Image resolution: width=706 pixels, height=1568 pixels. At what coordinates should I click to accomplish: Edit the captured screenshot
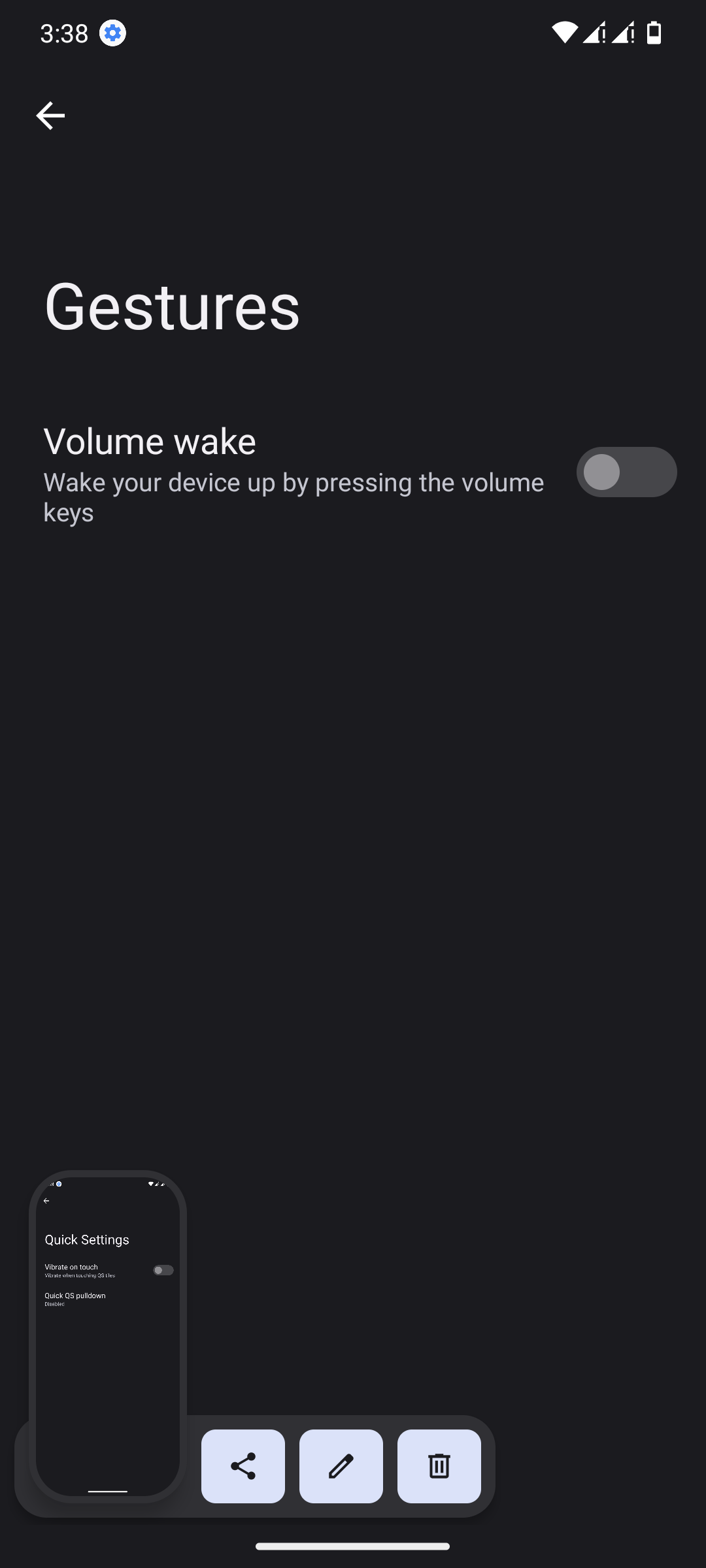pos(341,1466)
